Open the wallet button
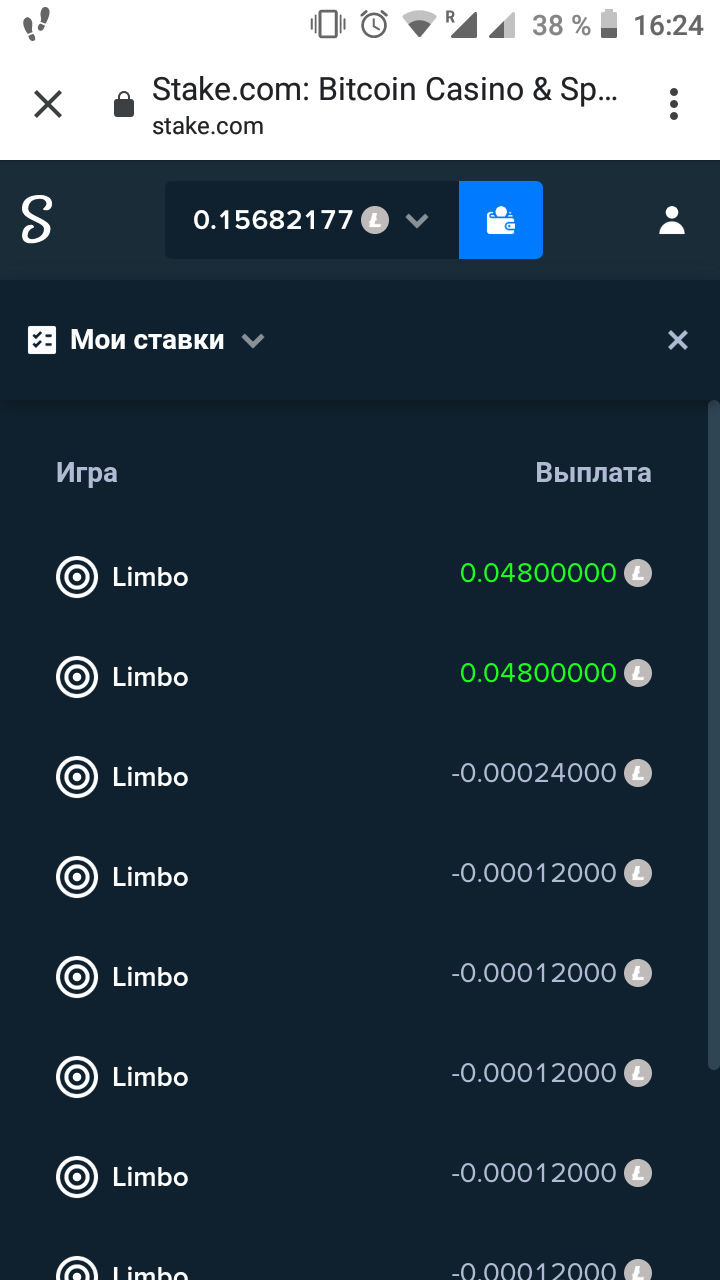720x1280 pixels. 501,220
